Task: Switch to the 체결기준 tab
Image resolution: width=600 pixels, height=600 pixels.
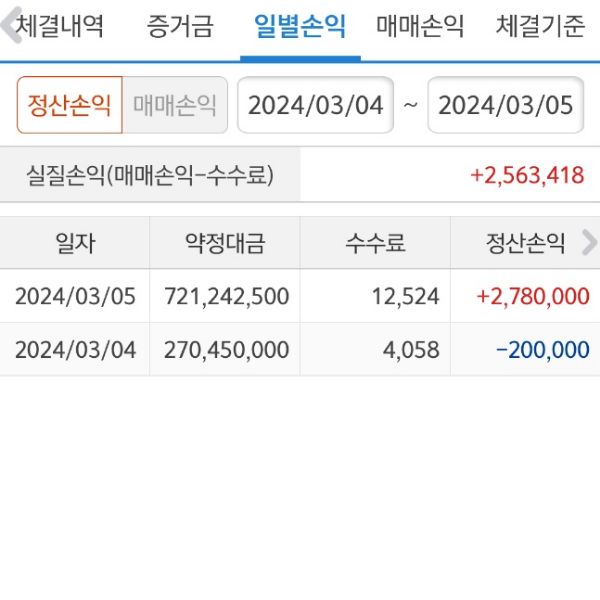Action: click(540, 27)
